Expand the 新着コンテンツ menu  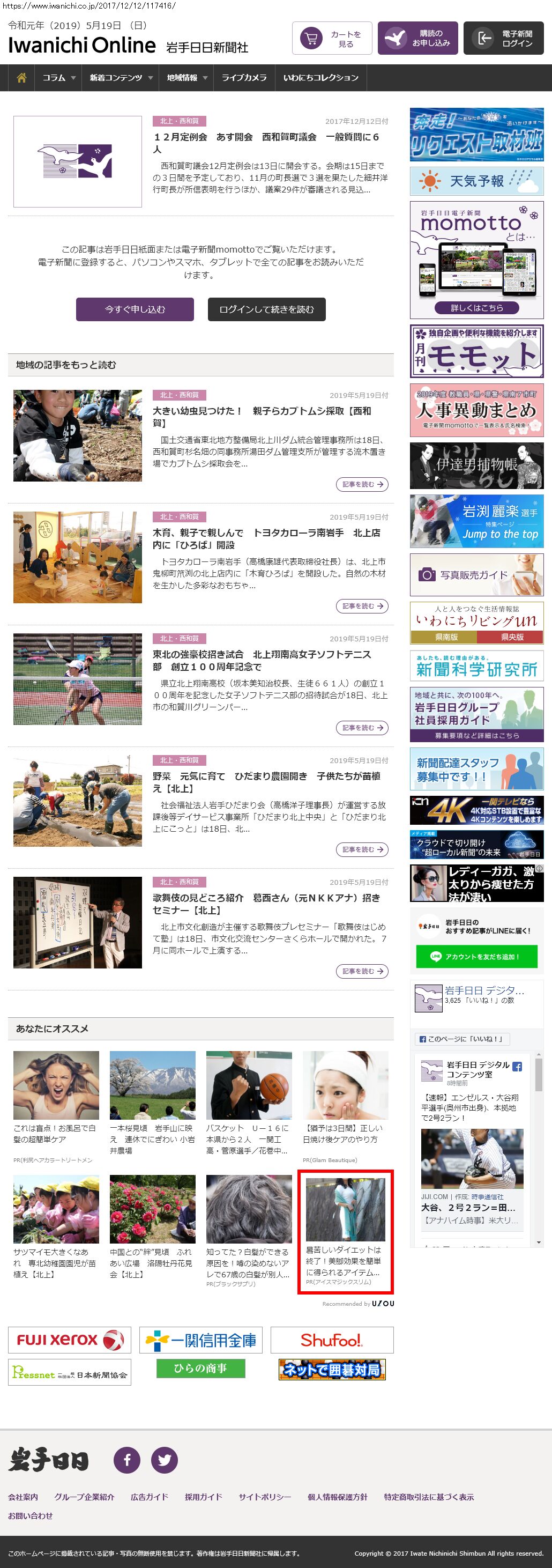(121, 78)
